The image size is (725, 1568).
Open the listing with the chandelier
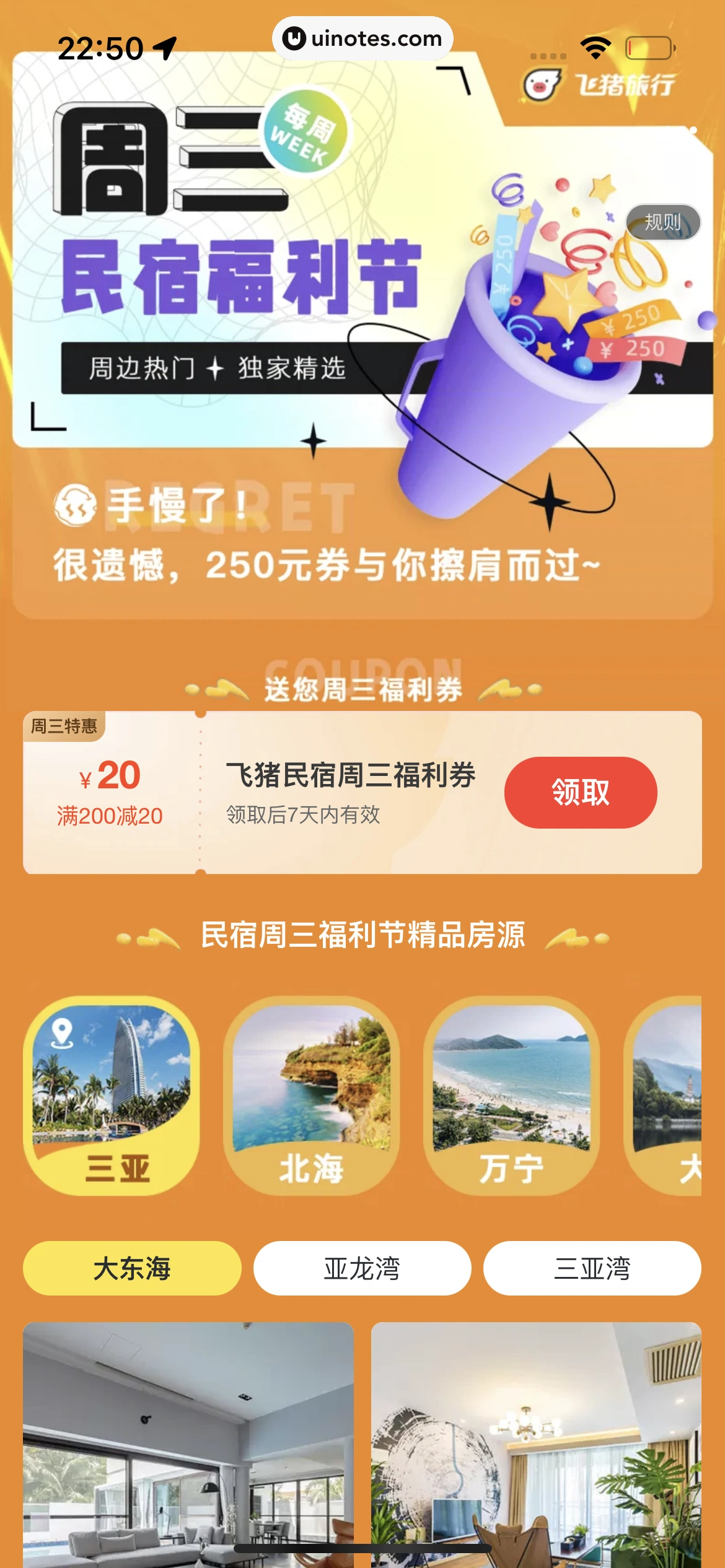tap(536, 1443)
